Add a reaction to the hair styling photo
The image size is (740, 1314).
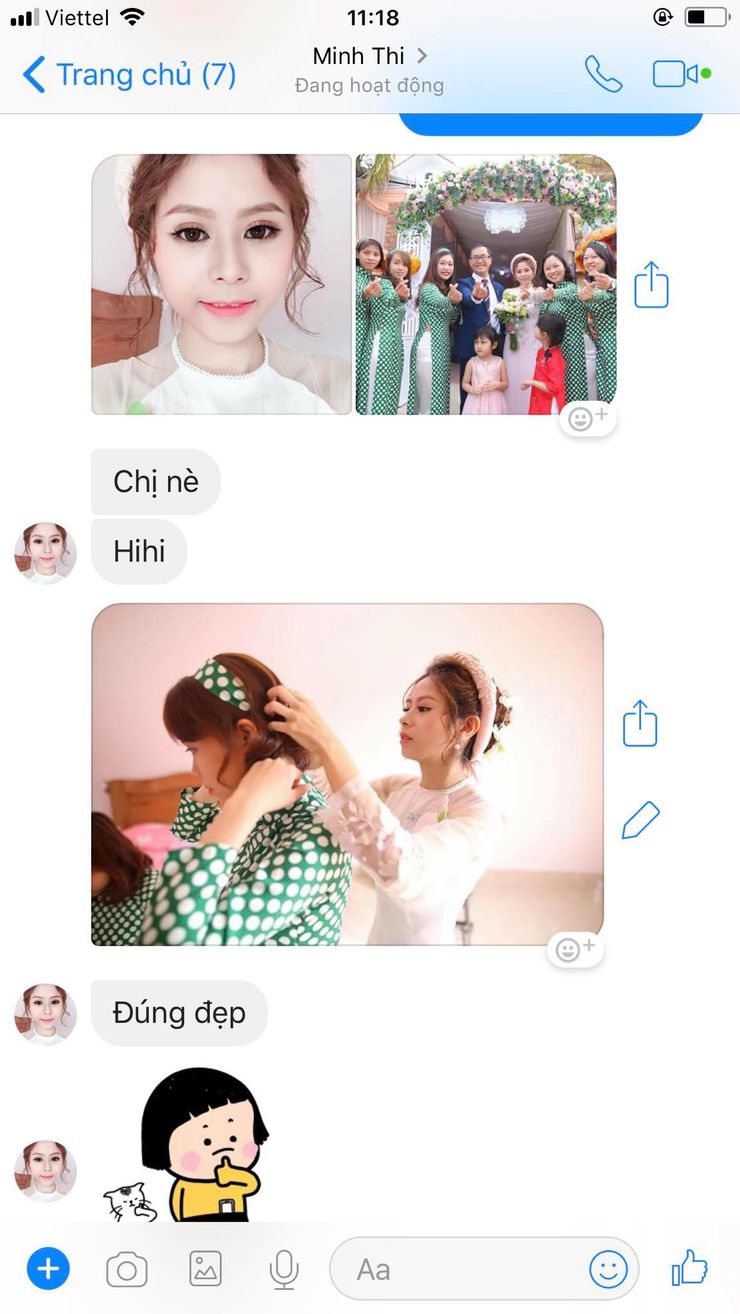tap(575, 949)
